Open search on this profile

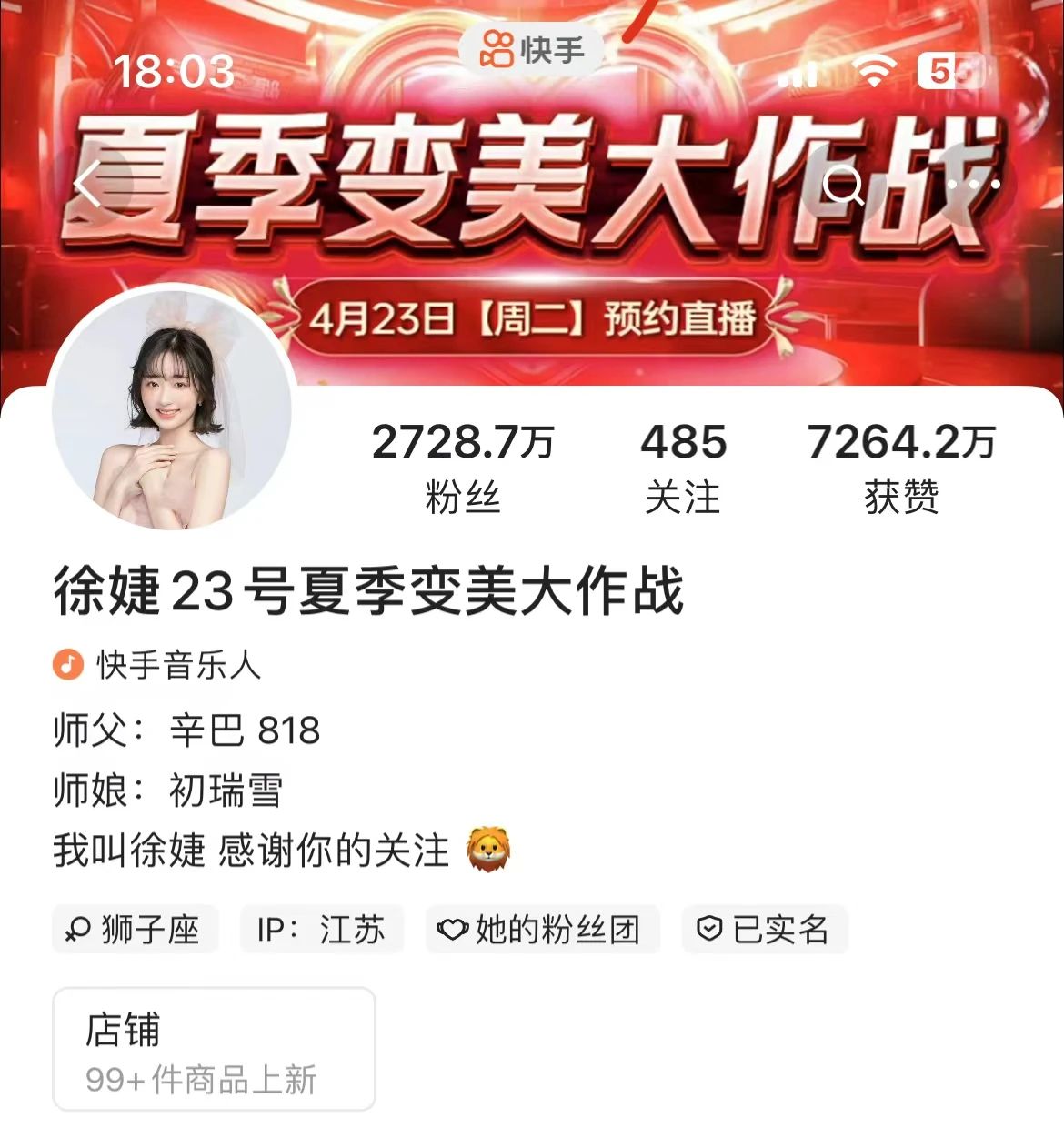point(844,185)
